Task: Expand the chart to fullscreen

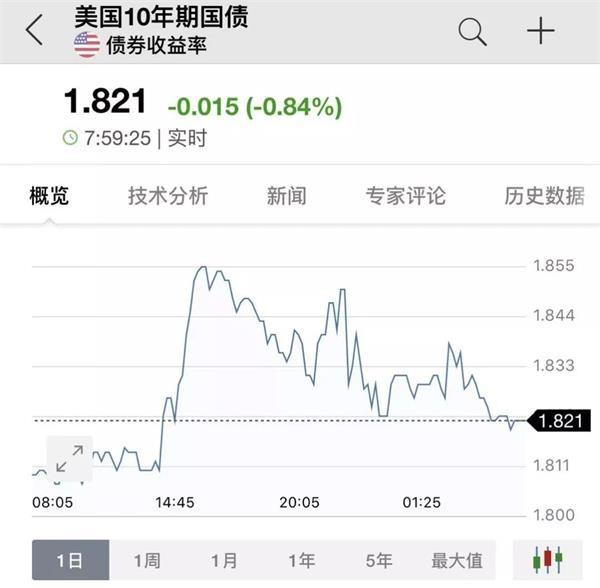Action: pos(69,459)
